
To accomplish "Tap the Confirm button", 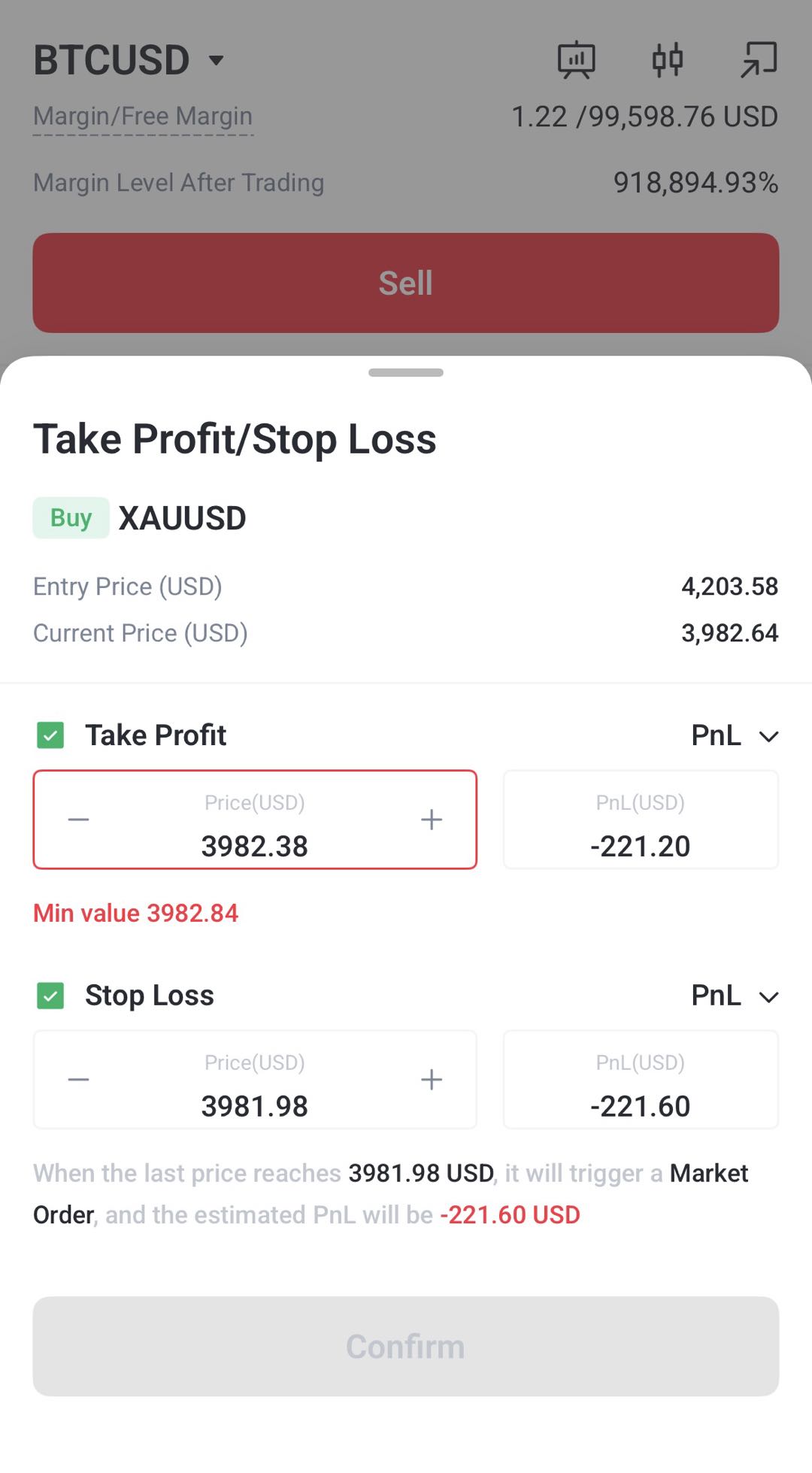I will click(406, 1346).
